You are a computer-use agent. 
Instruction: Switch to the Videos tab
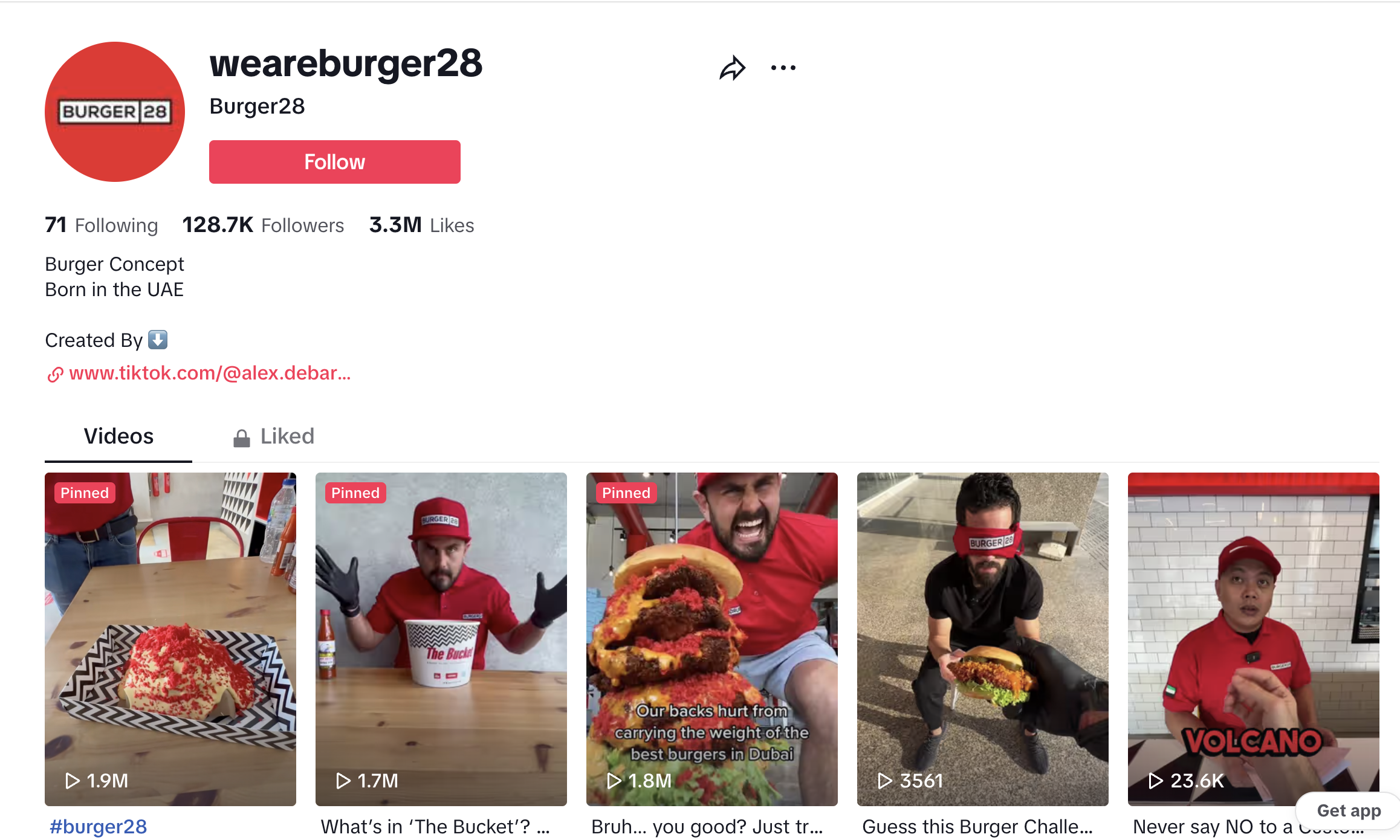pyautogui.click(x=118, y=436)
